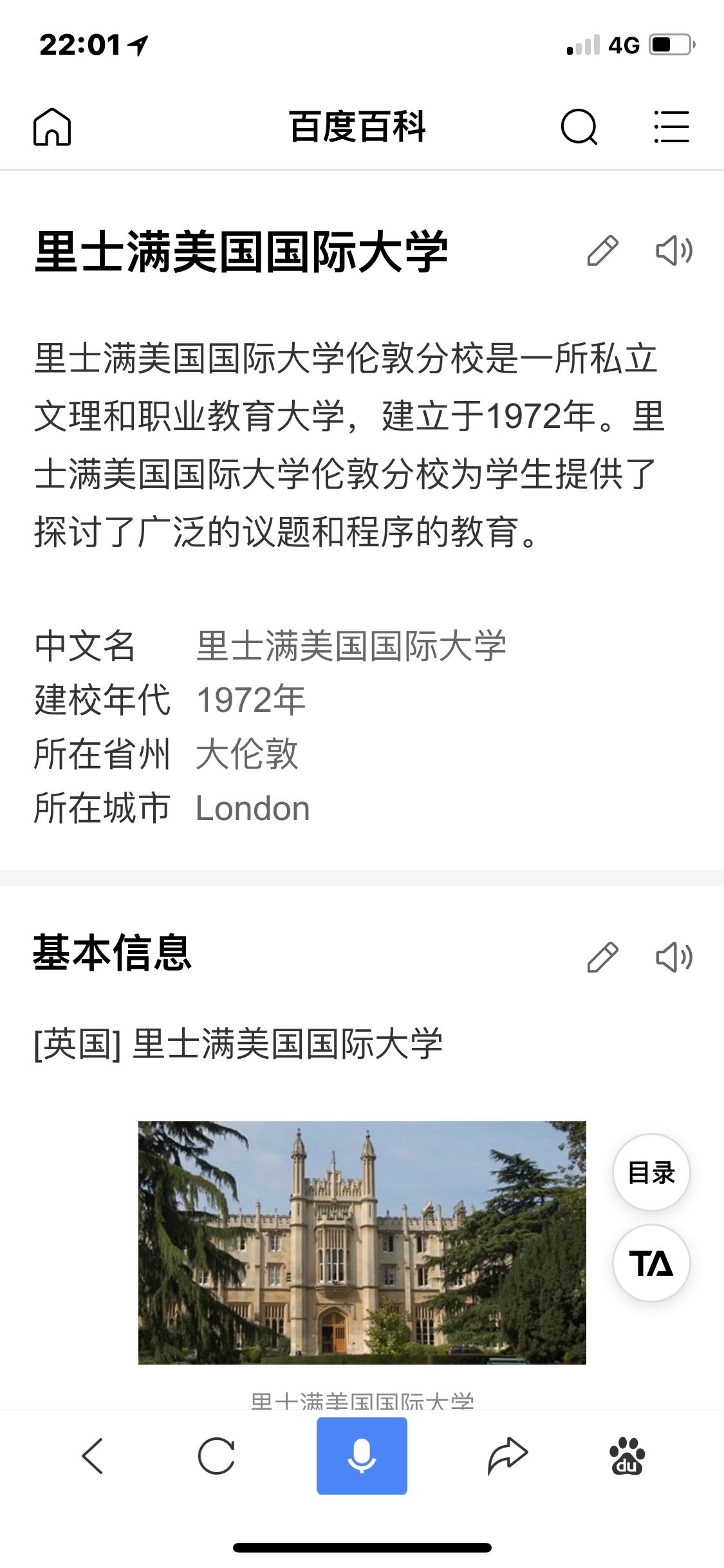724x1568 pixels.
Task: Open the top-right list menu
Action: [671, 127]
